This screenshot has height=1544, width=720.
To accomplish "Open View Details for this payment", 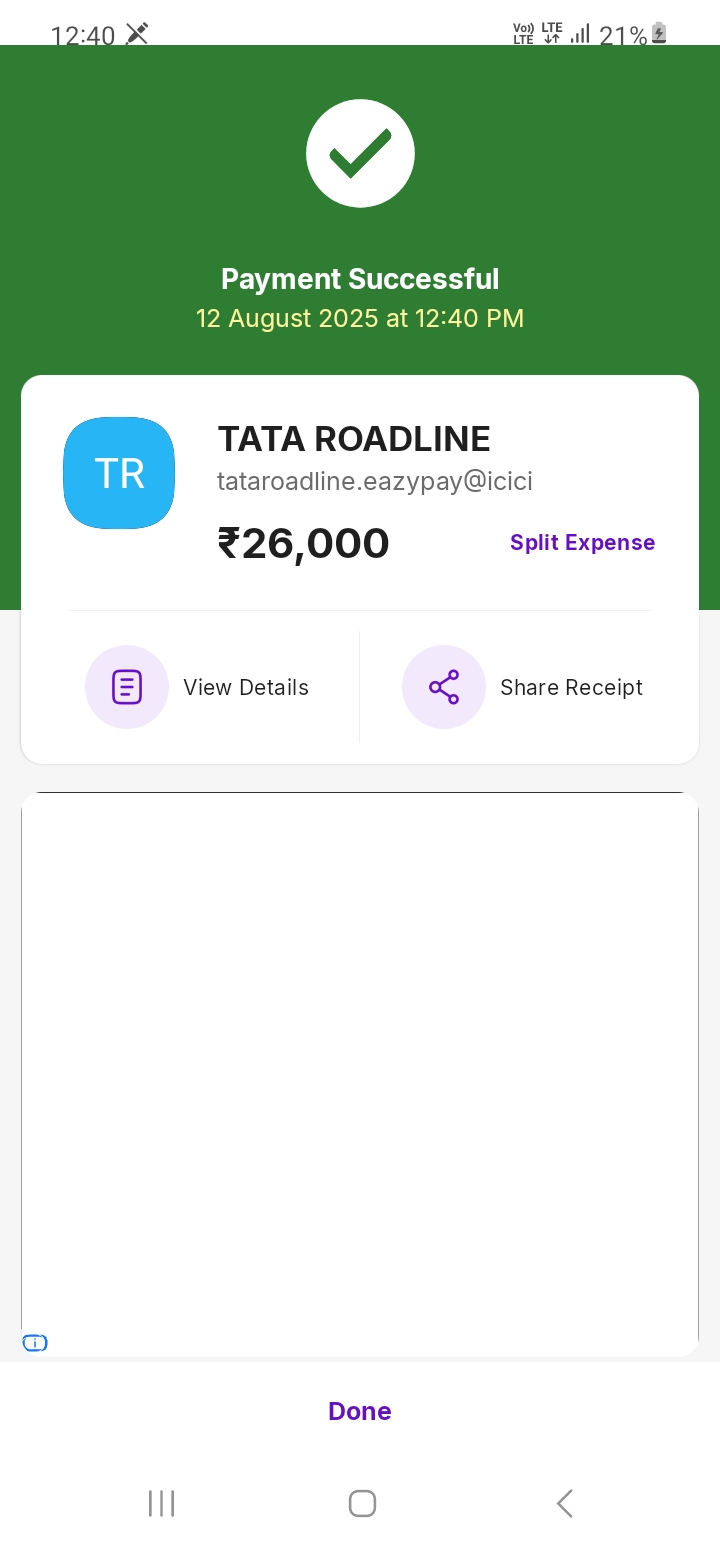I will pos(197,687).
